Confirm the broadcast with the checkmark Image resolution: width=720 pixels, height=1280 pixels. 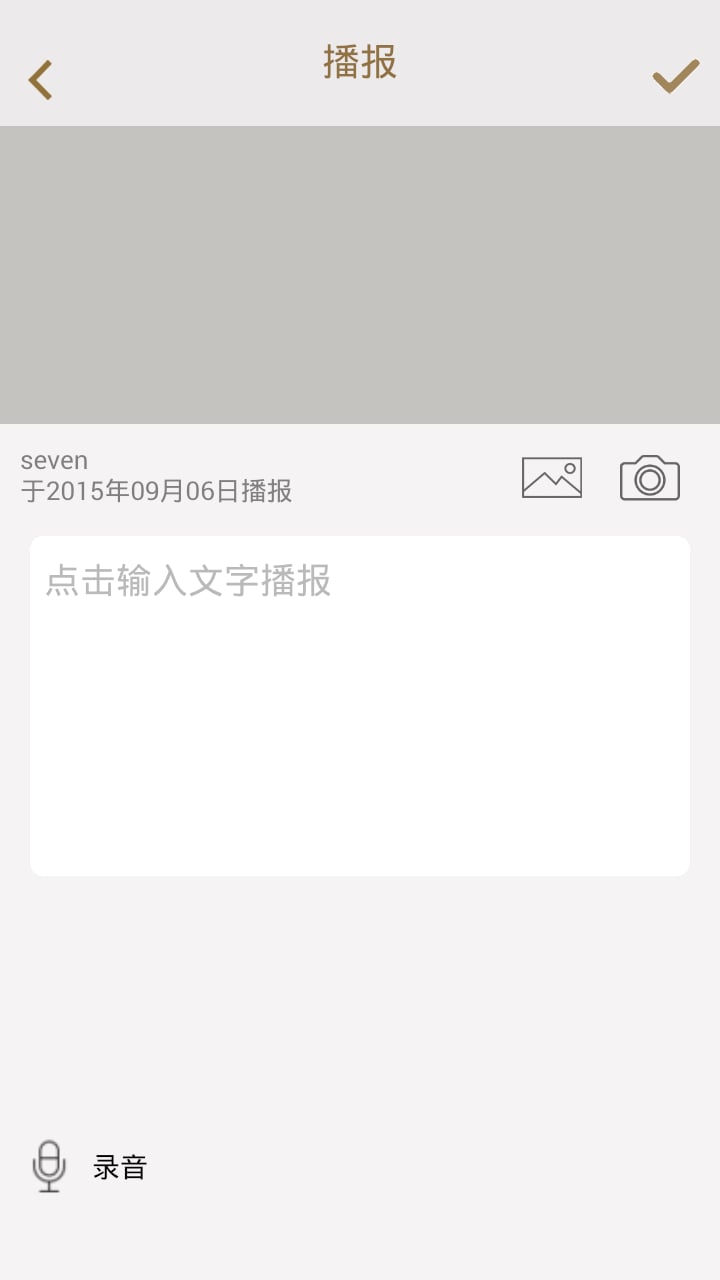[676, 77]
